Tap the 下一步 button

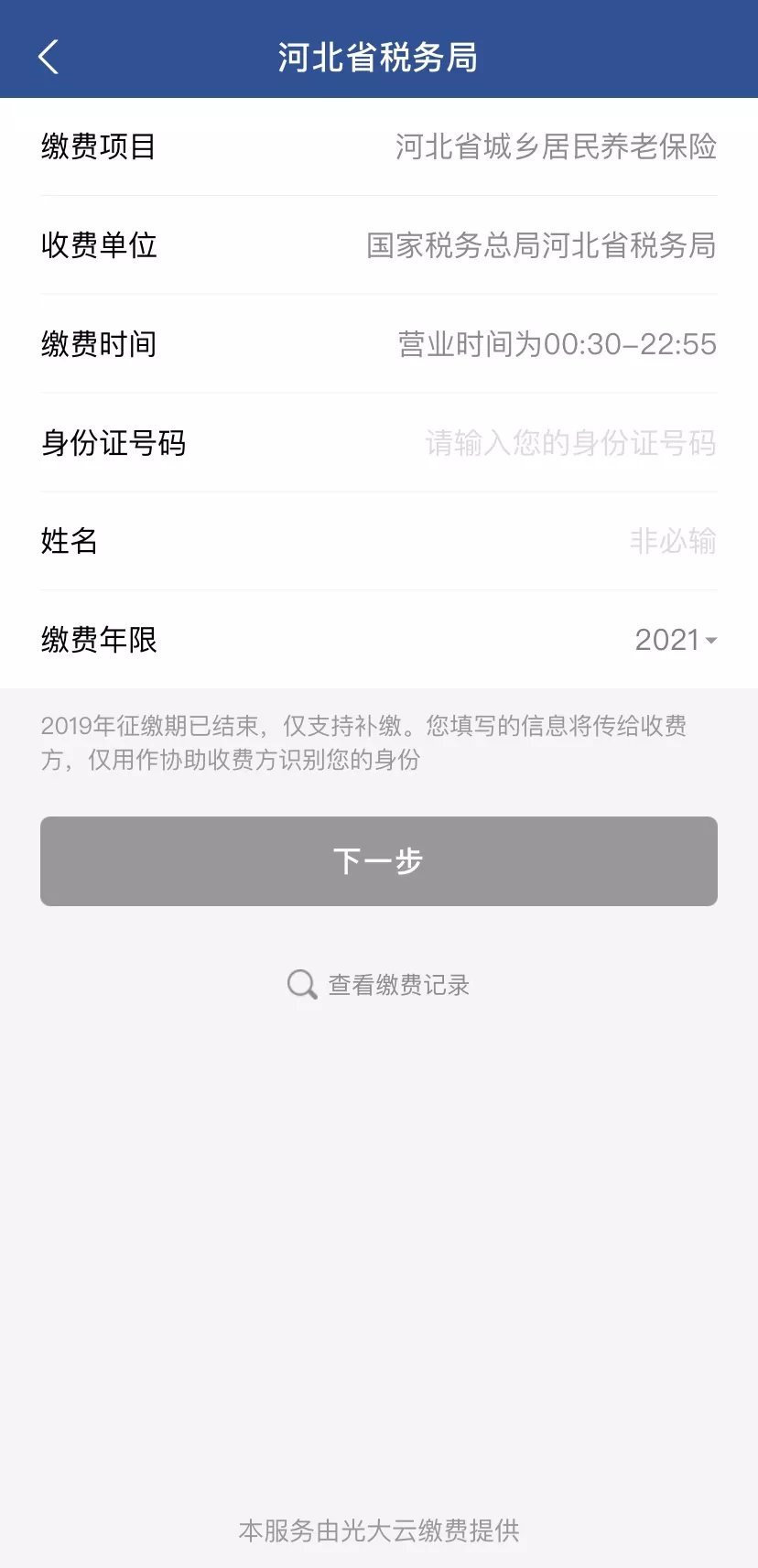click(378, 861)
